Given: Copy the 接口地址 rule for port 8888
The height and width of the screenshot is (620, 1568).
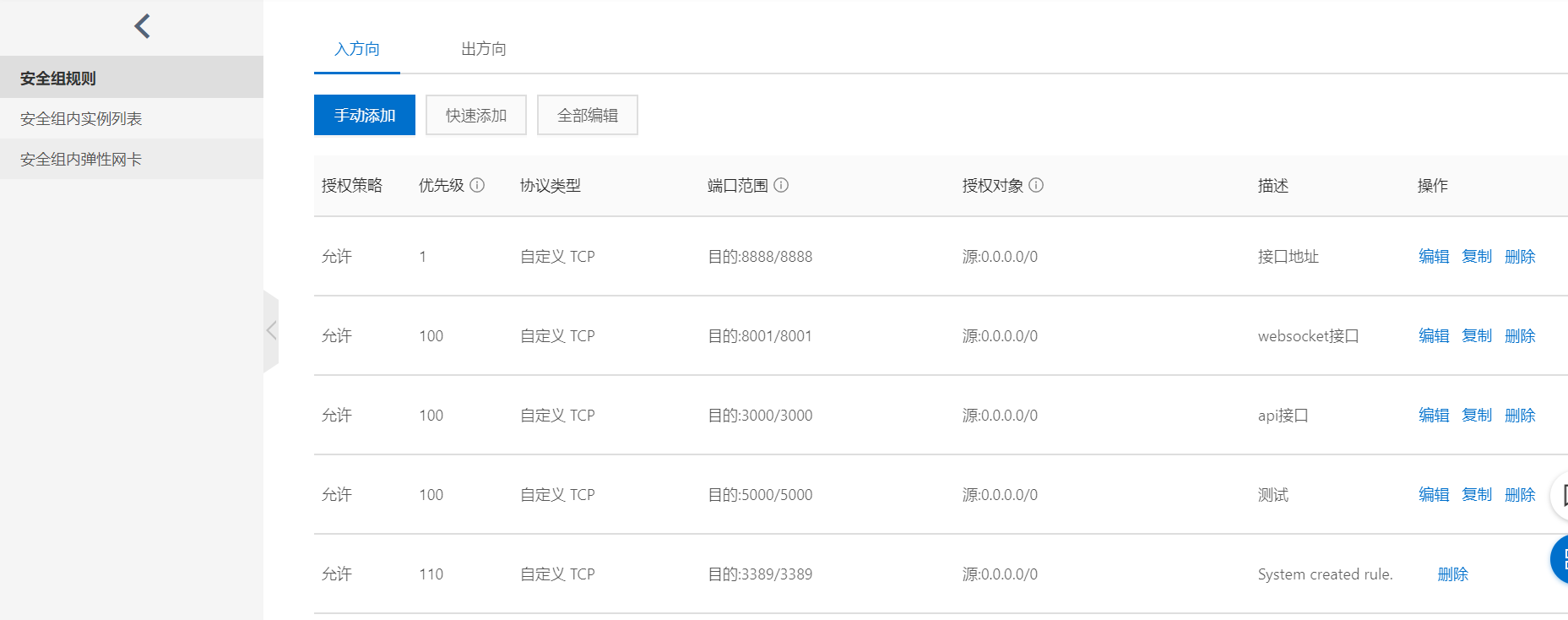Looking at the screenshot, I should 1476,257.
